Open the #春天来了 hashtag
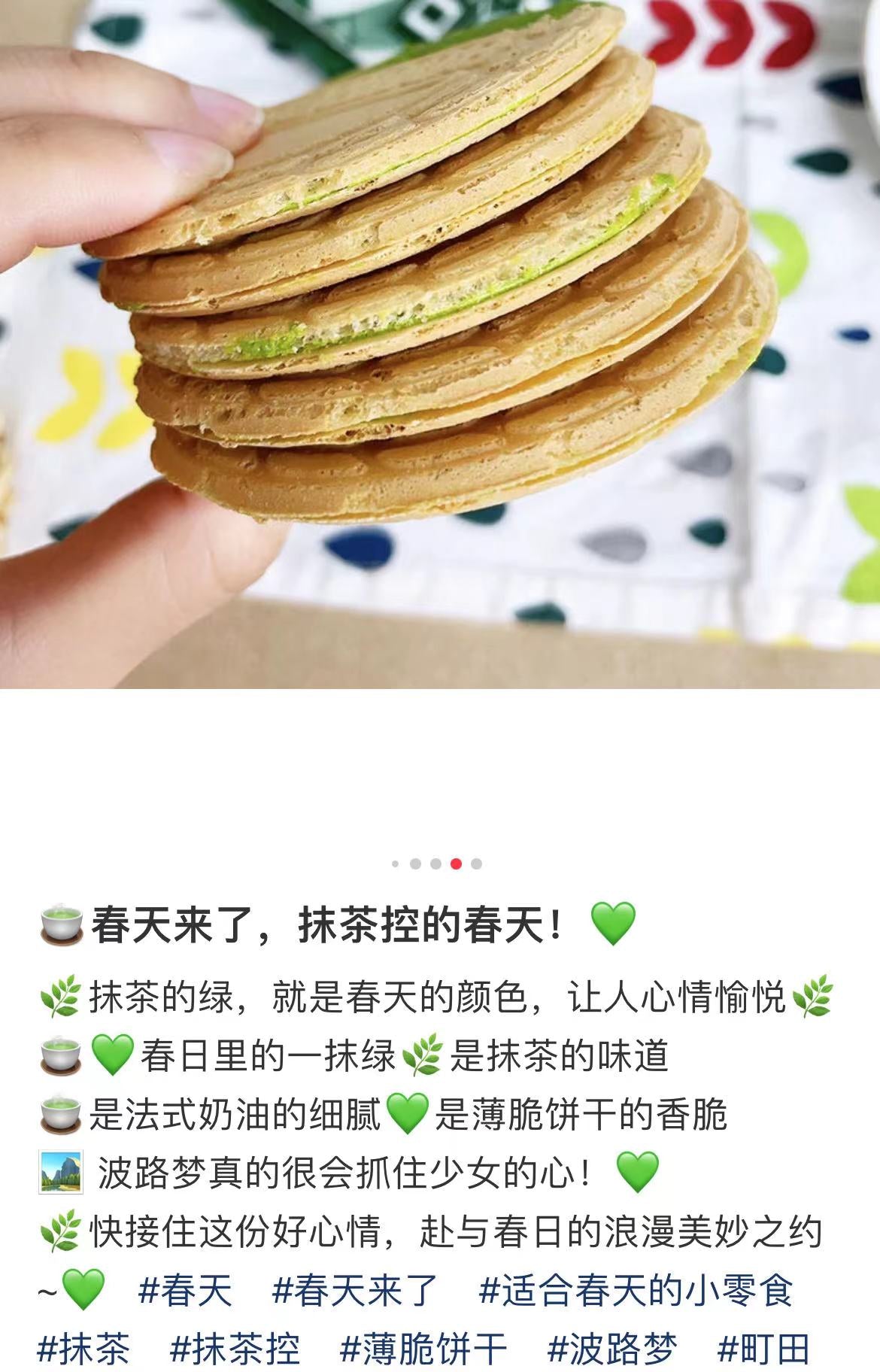 354,1291
